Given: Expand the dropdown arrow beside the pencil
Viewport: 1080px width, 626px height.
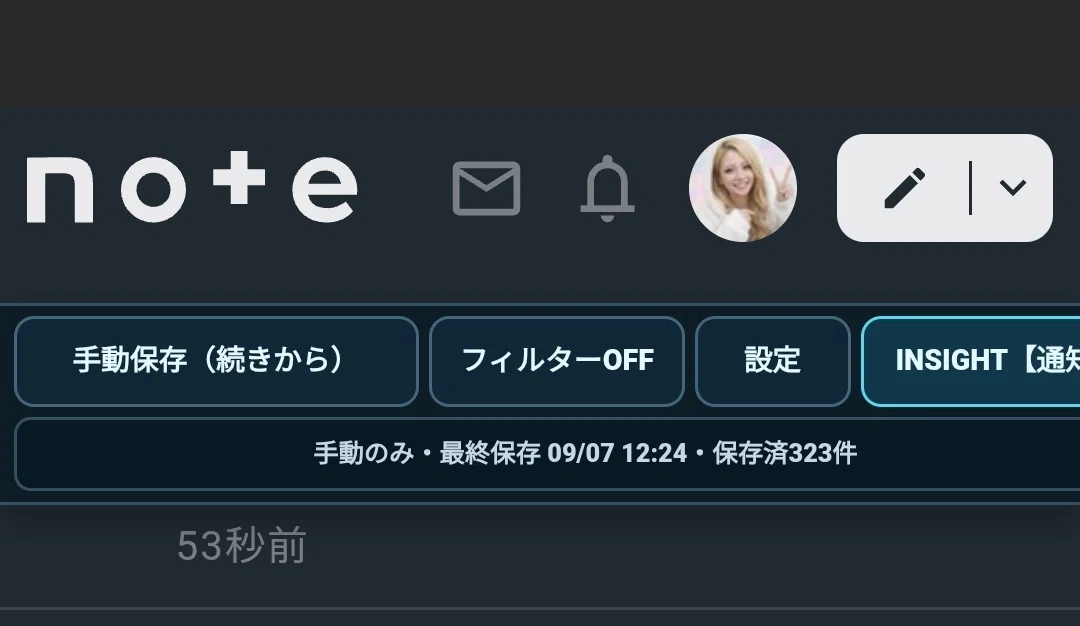Looking at the screenshot, I should (x=1012, y=187).
